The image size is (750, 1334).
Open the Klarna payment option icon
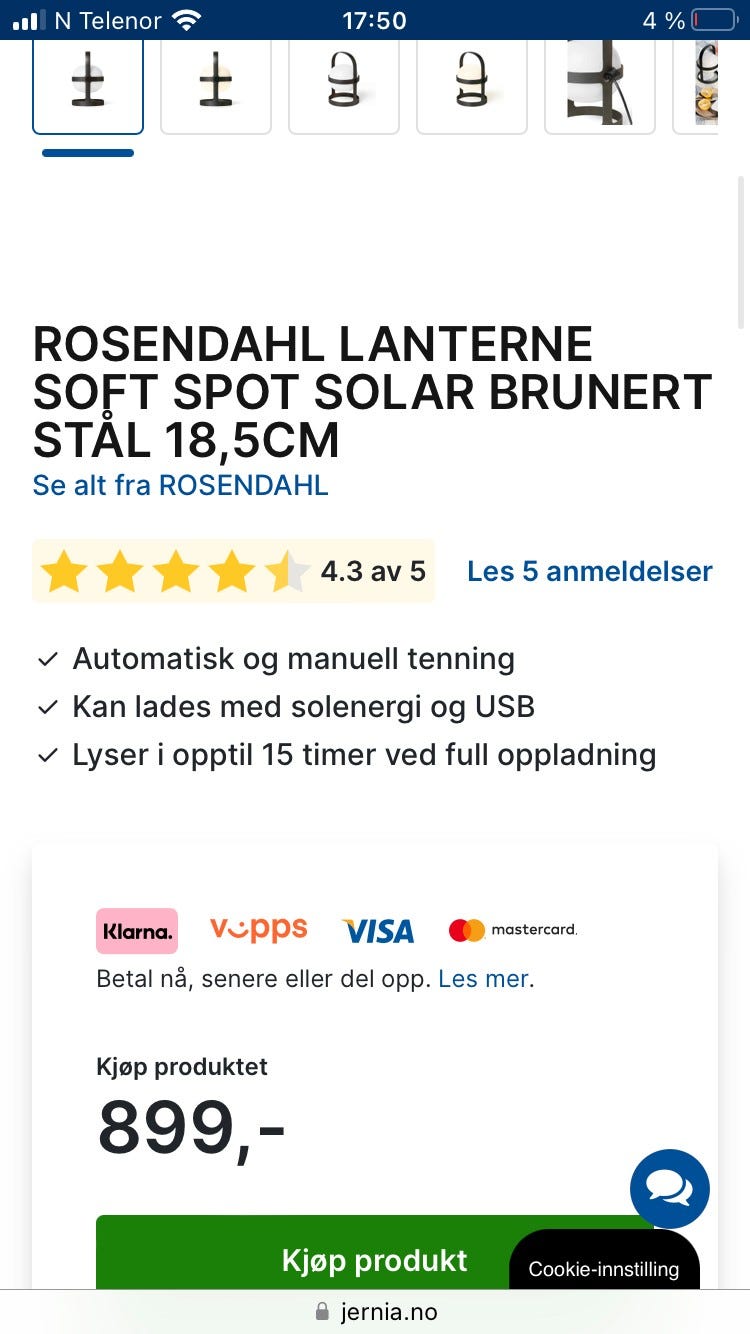137,930
